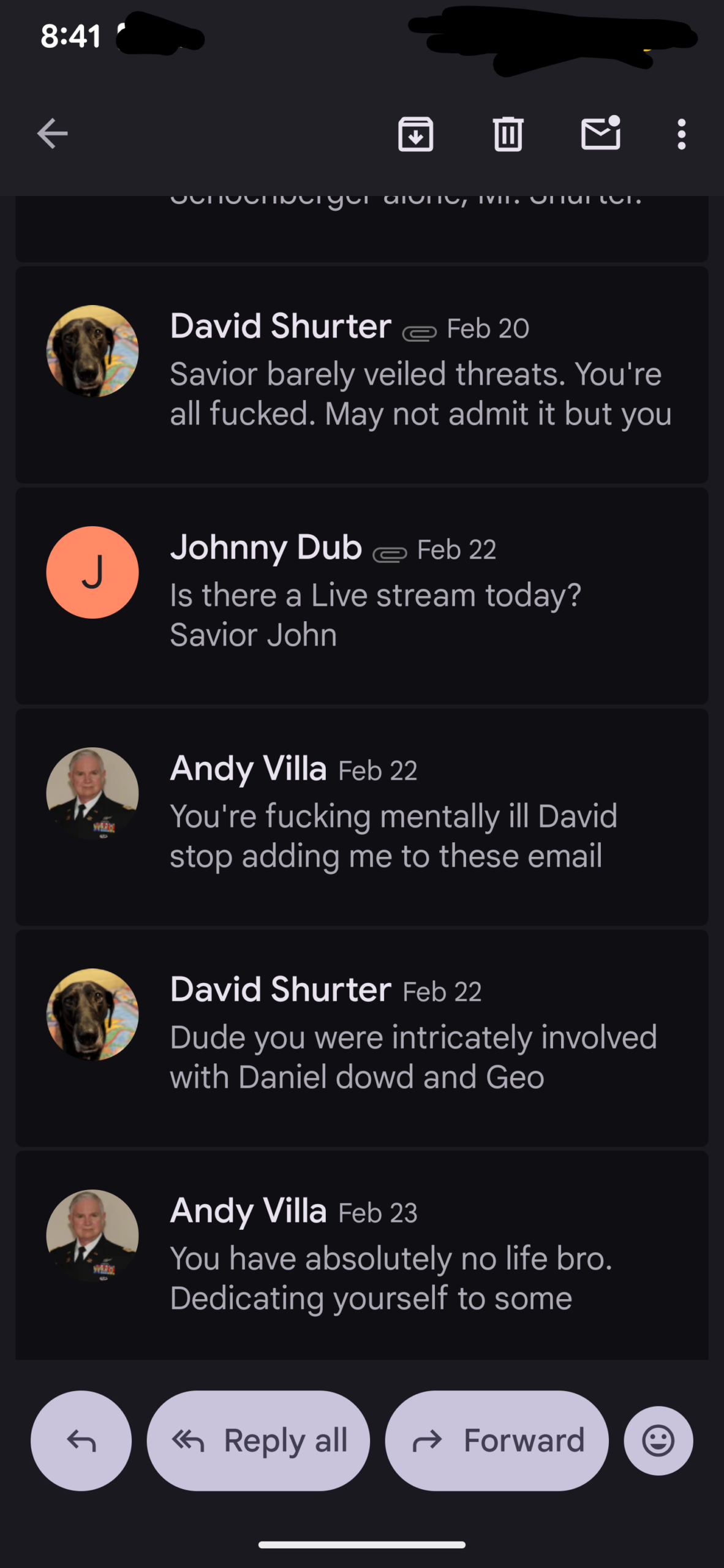Screen dimensions: 724x1568
Task: Mark the thread as unread
Action: pyautogui.click(x=600, y=134)
